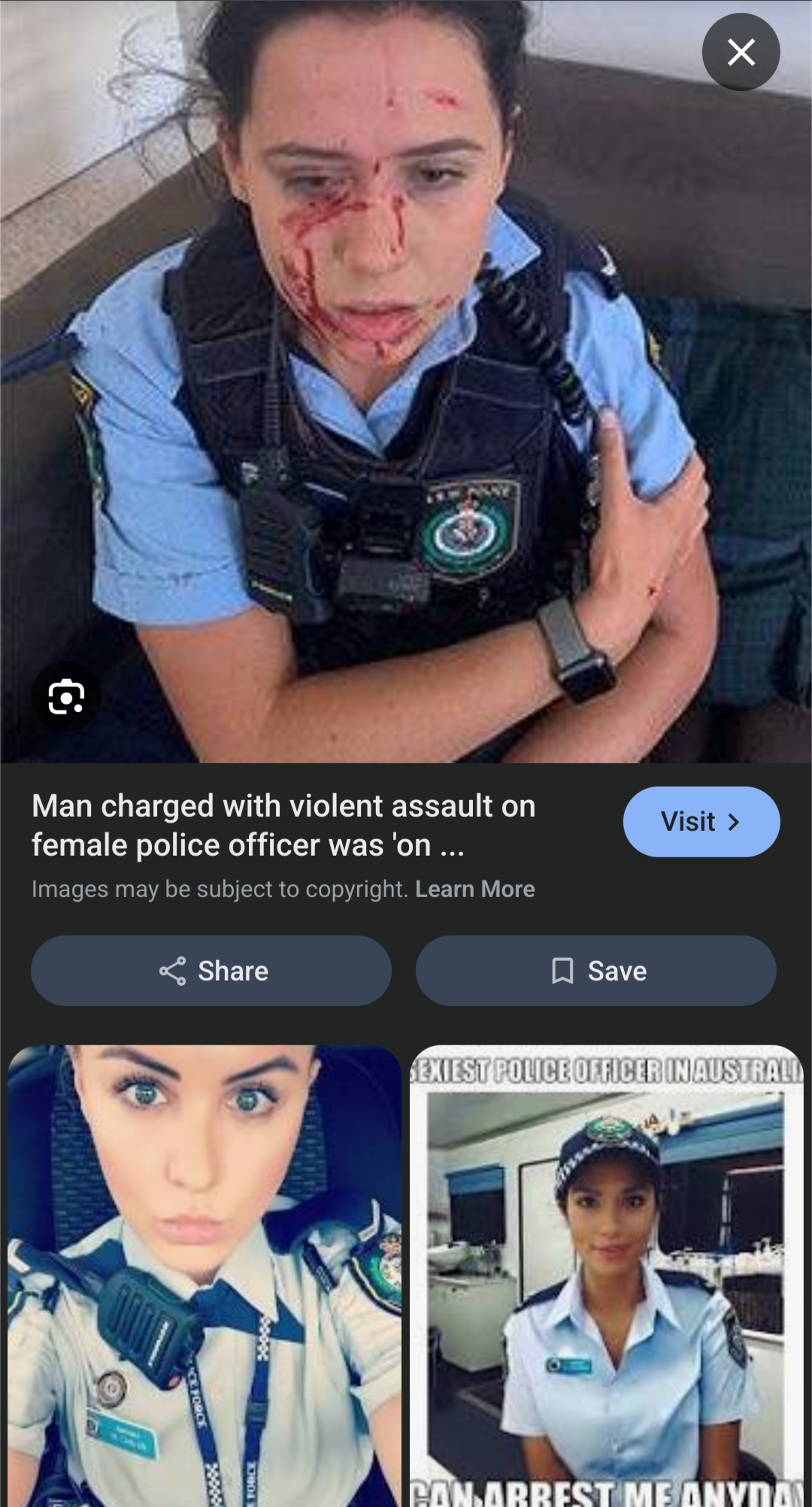Open the Learn More copyright link

click(x=475, y=889)
